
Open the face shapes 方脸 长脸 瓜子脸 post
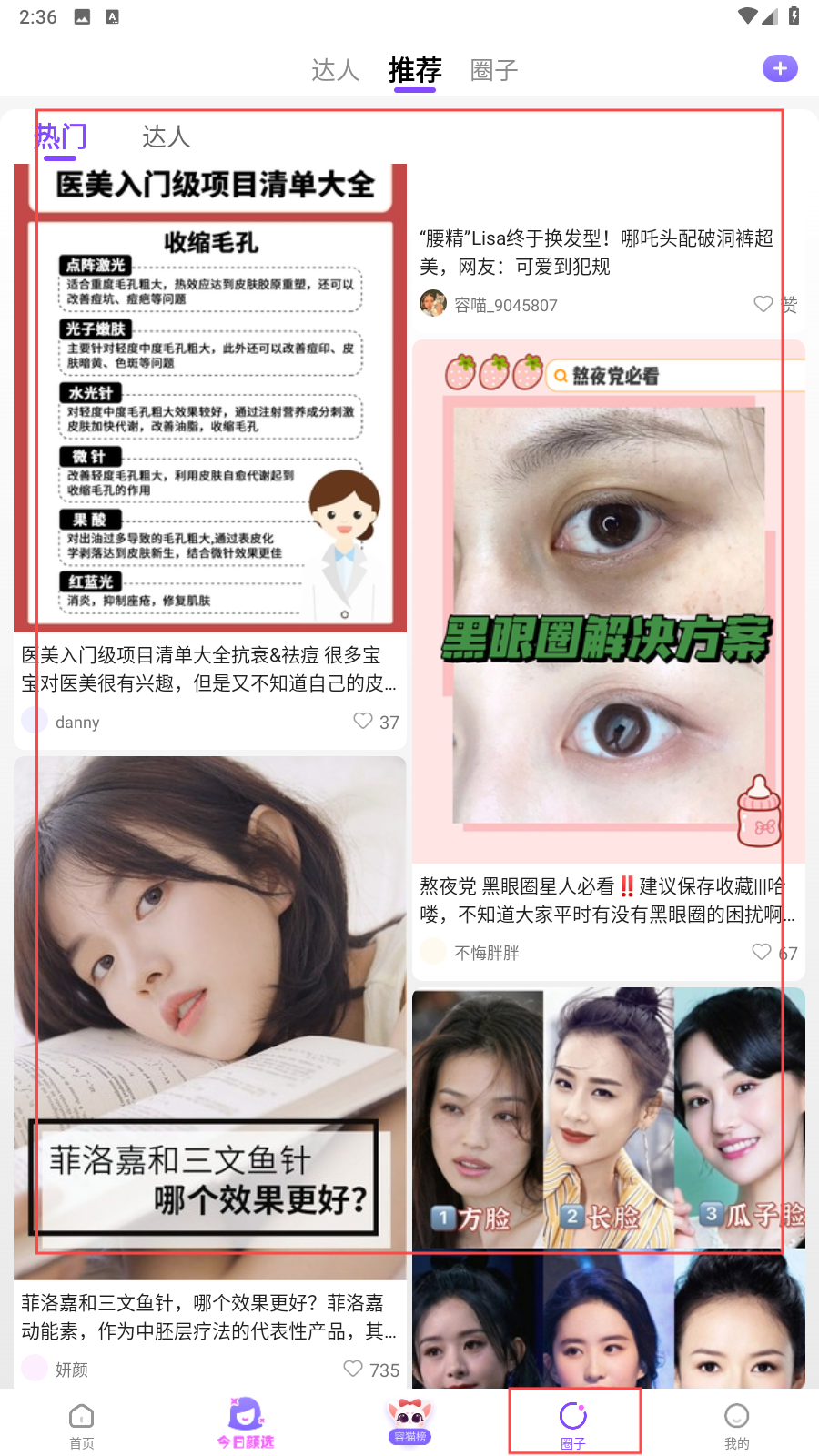pyautogui.click(x=608, y=1183)
